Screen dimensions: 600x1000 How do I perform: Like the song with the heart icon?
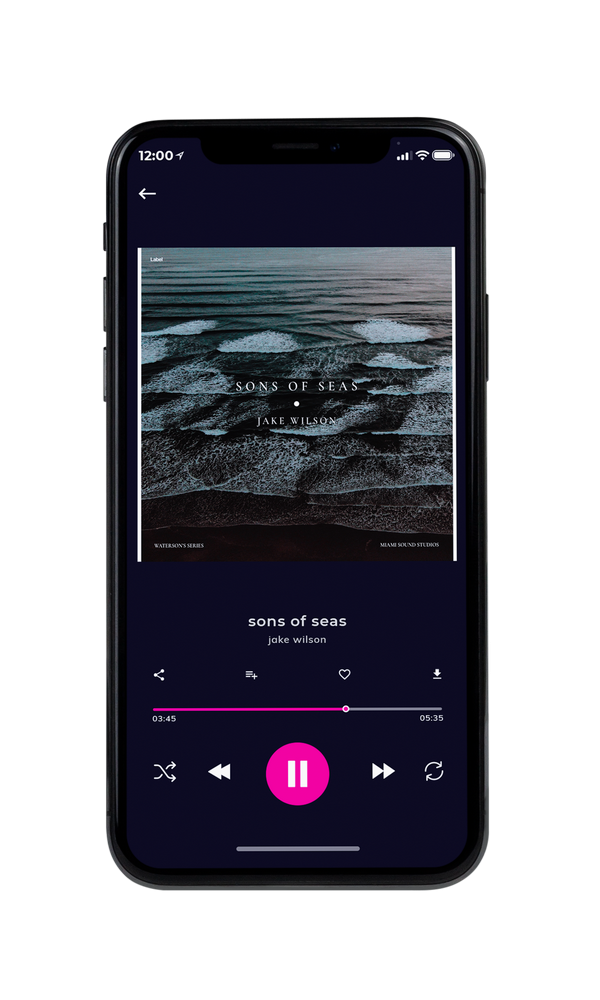coord(344,674)
